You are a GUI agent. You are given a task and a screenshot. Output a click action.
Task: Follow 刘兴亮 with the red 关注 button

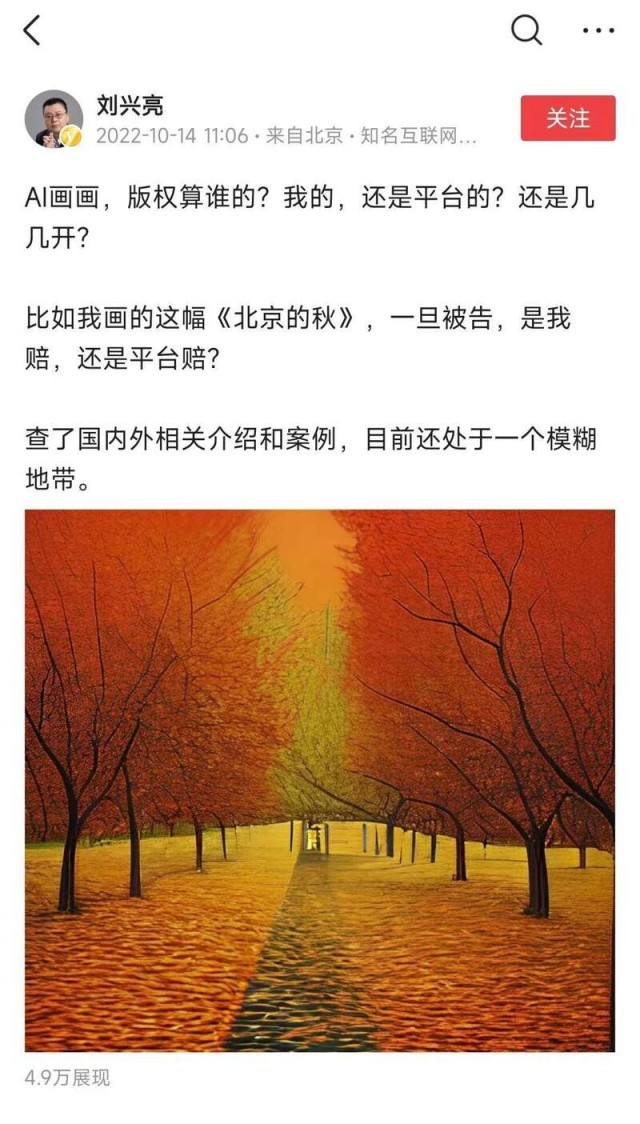pos(567,119)
